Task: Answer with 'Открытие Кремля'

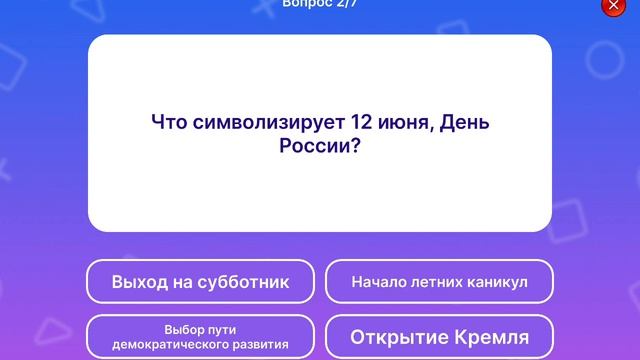Action: (439, 337)
